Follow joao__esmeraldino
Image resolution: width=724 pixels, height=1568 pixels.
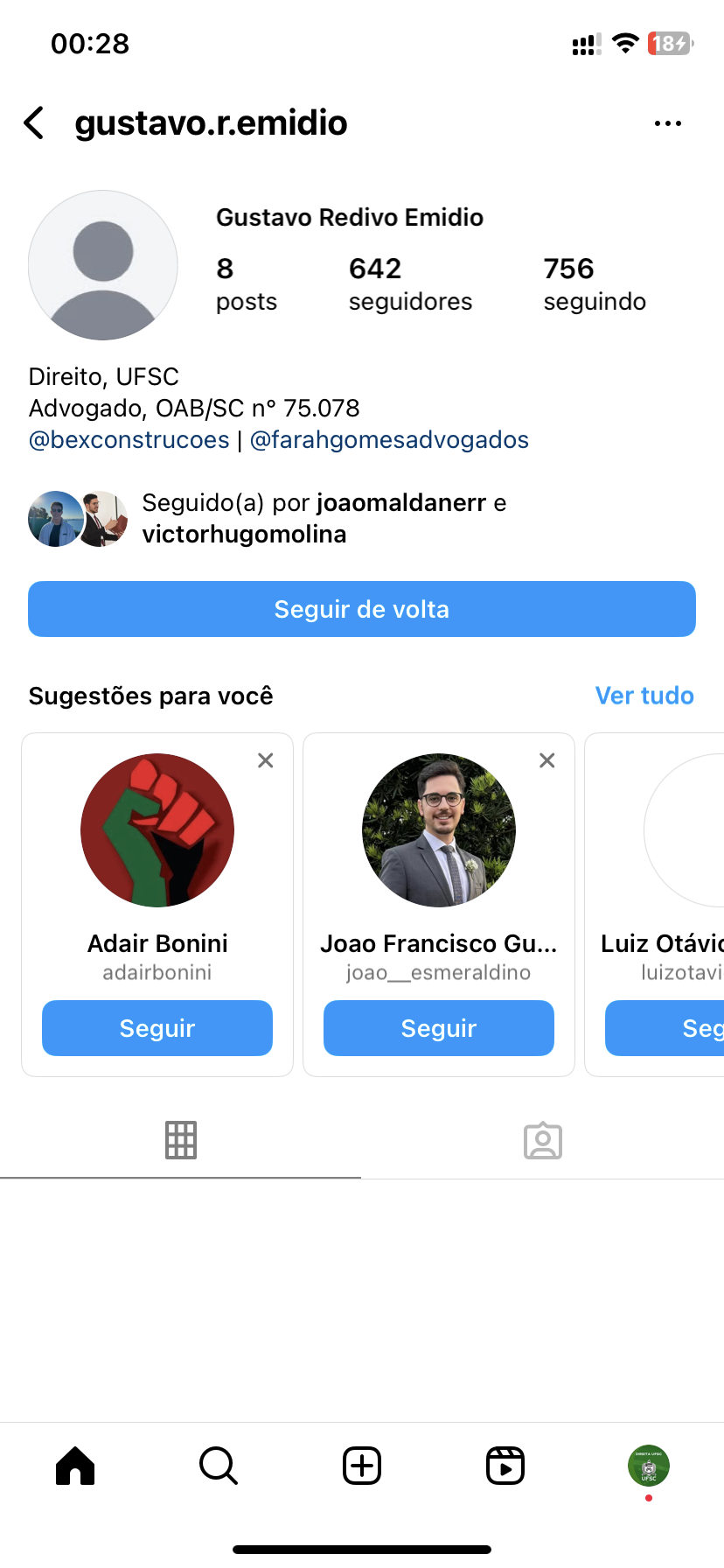(x=439, y=1028)
